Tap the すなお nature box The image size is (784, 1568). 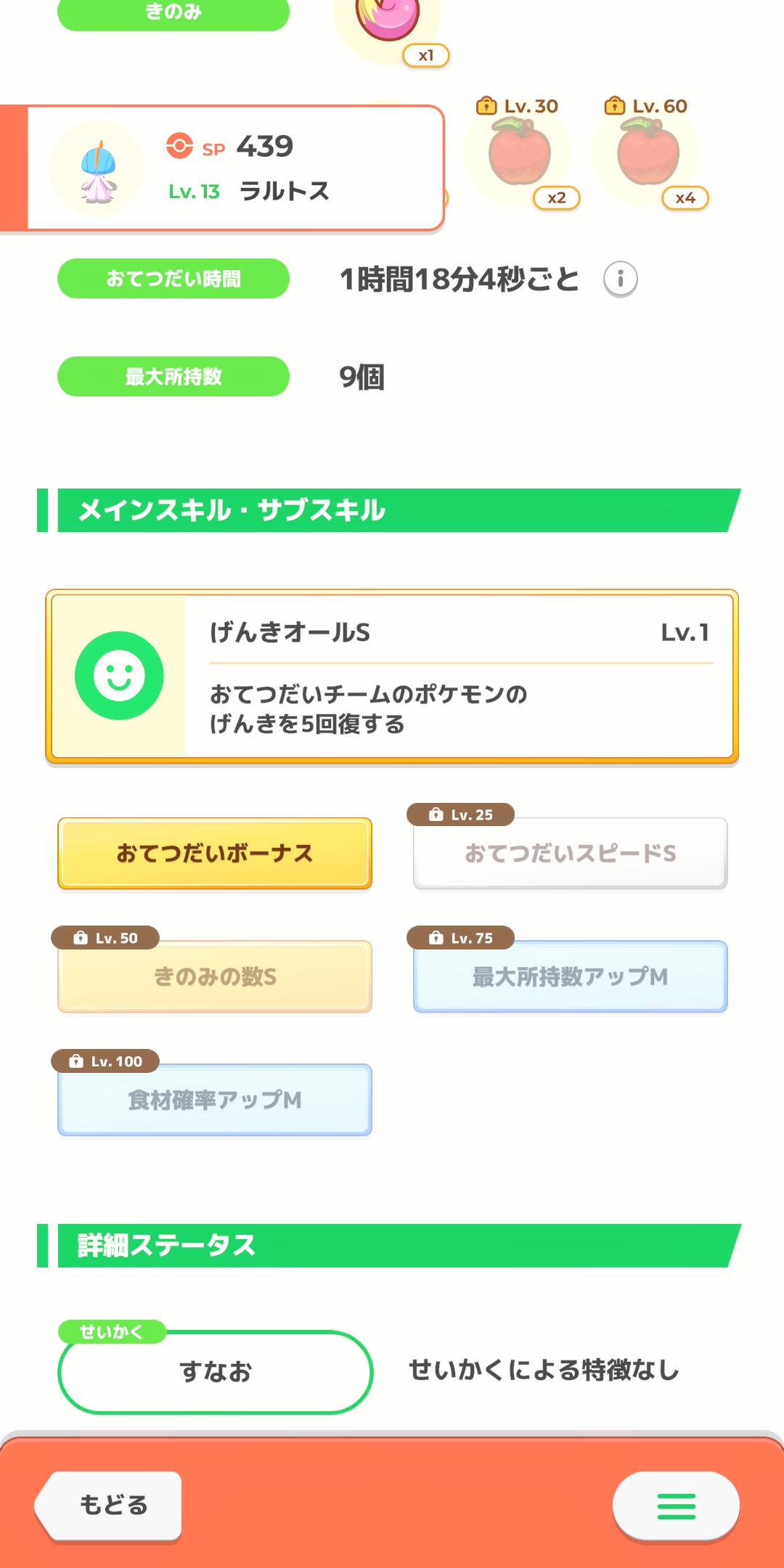pos(215,1372)
